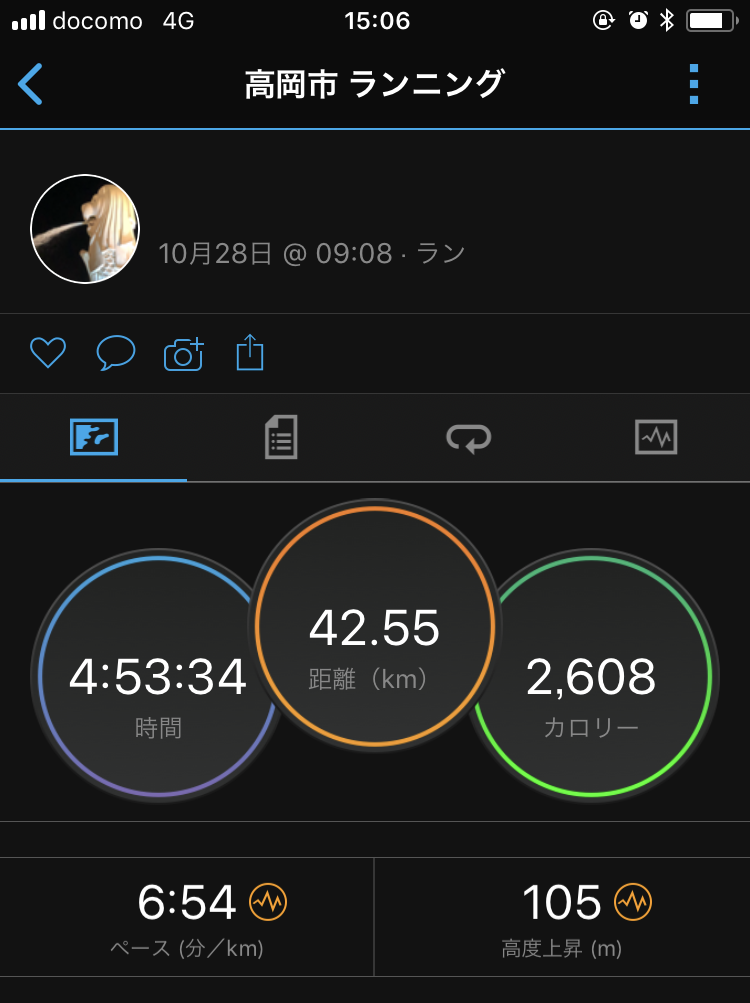Tap the distance circle showing 42.55
This screenshot has height=1003, width=750.
pos(375,626)
